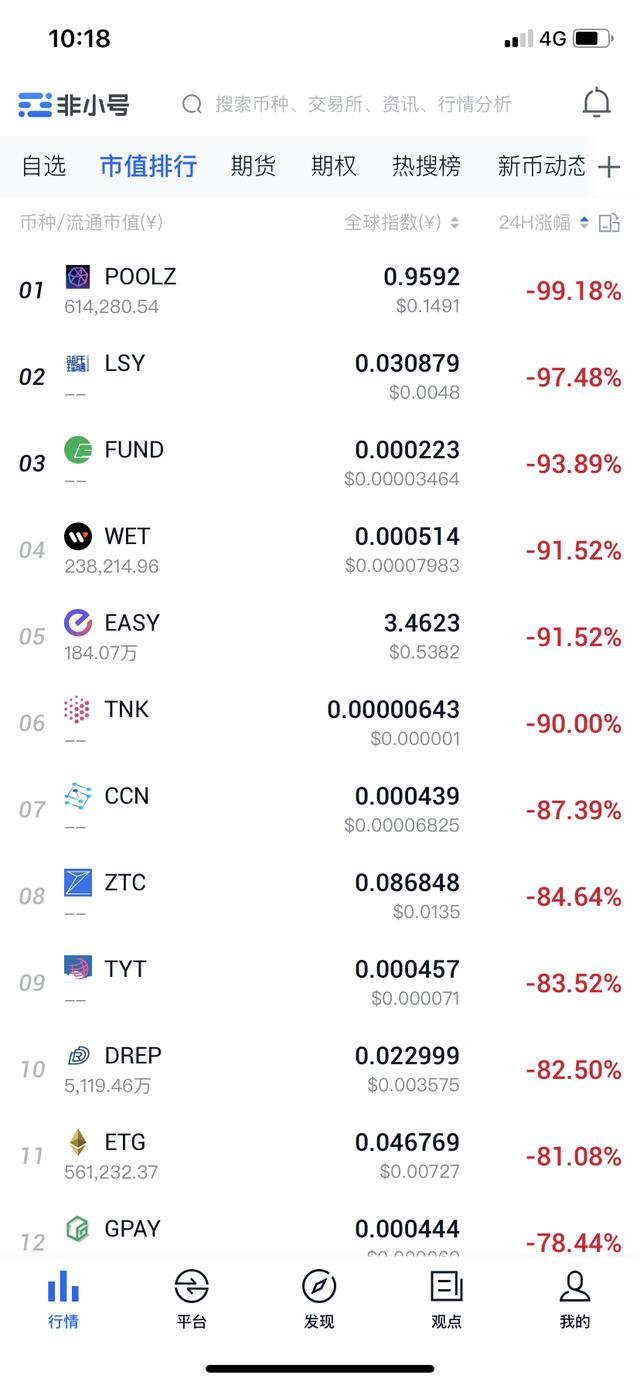The height and width of the screenshot is (1385, 640).
Task: Open the FUND coin details
Action: coord(320,463)
